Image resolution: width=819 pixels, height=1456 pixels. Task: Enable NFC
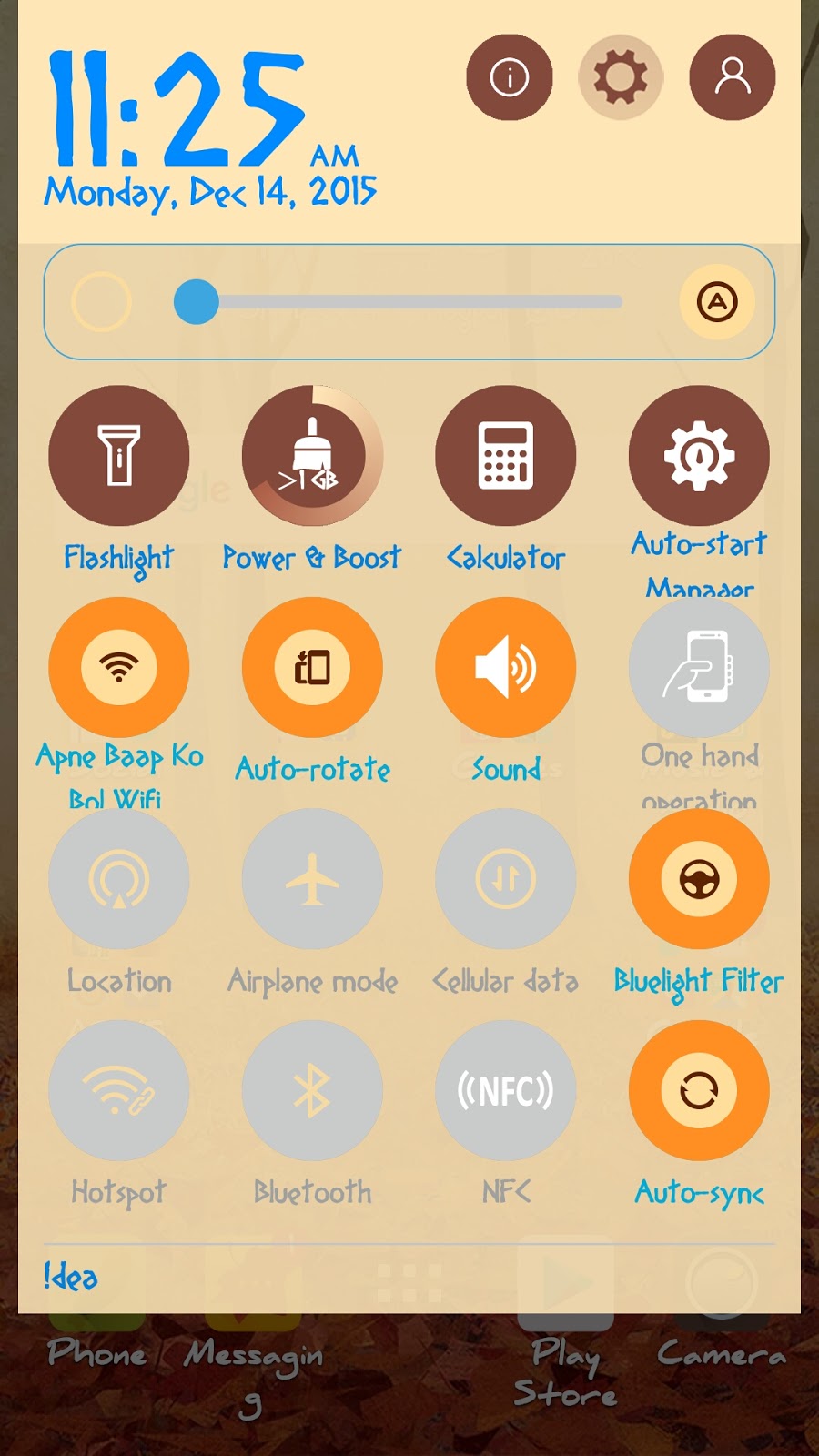[x=506, y=1090]
